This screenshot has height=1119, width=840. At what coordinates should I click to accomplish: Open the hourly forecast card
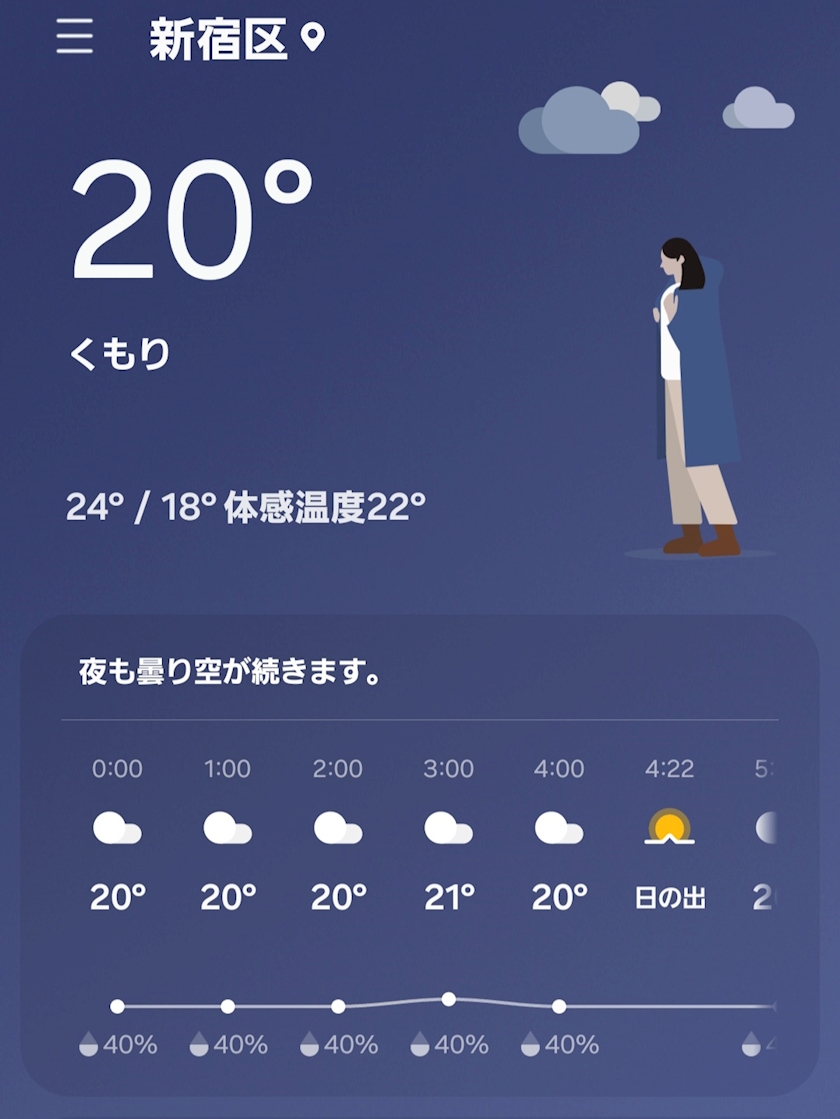420,856
